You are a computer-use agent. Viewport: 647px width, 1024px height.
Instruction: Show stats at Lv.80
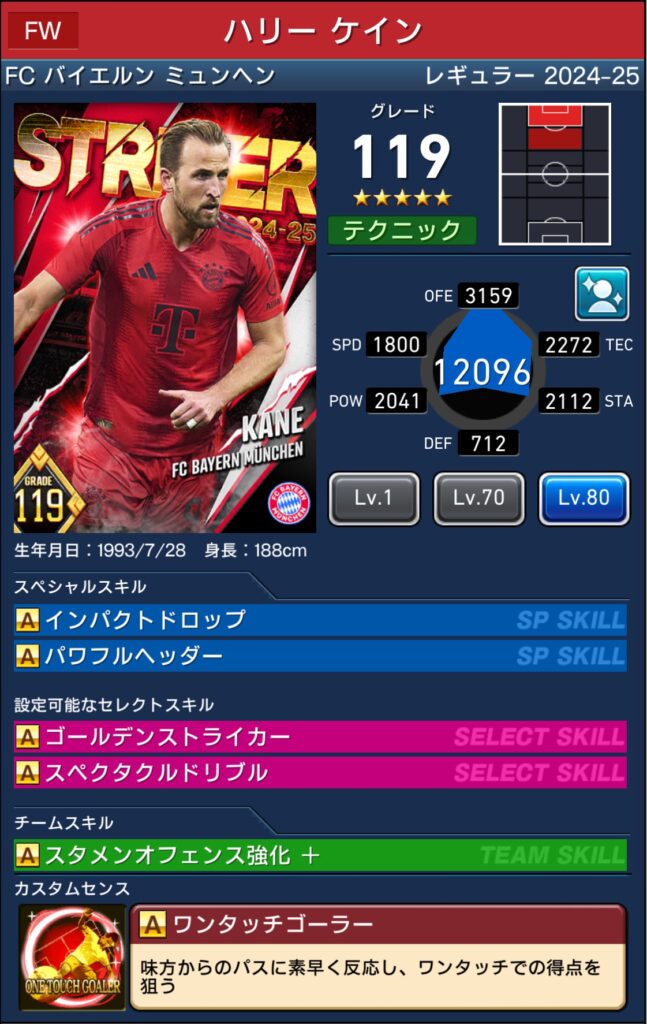click(x=584, y=498)
